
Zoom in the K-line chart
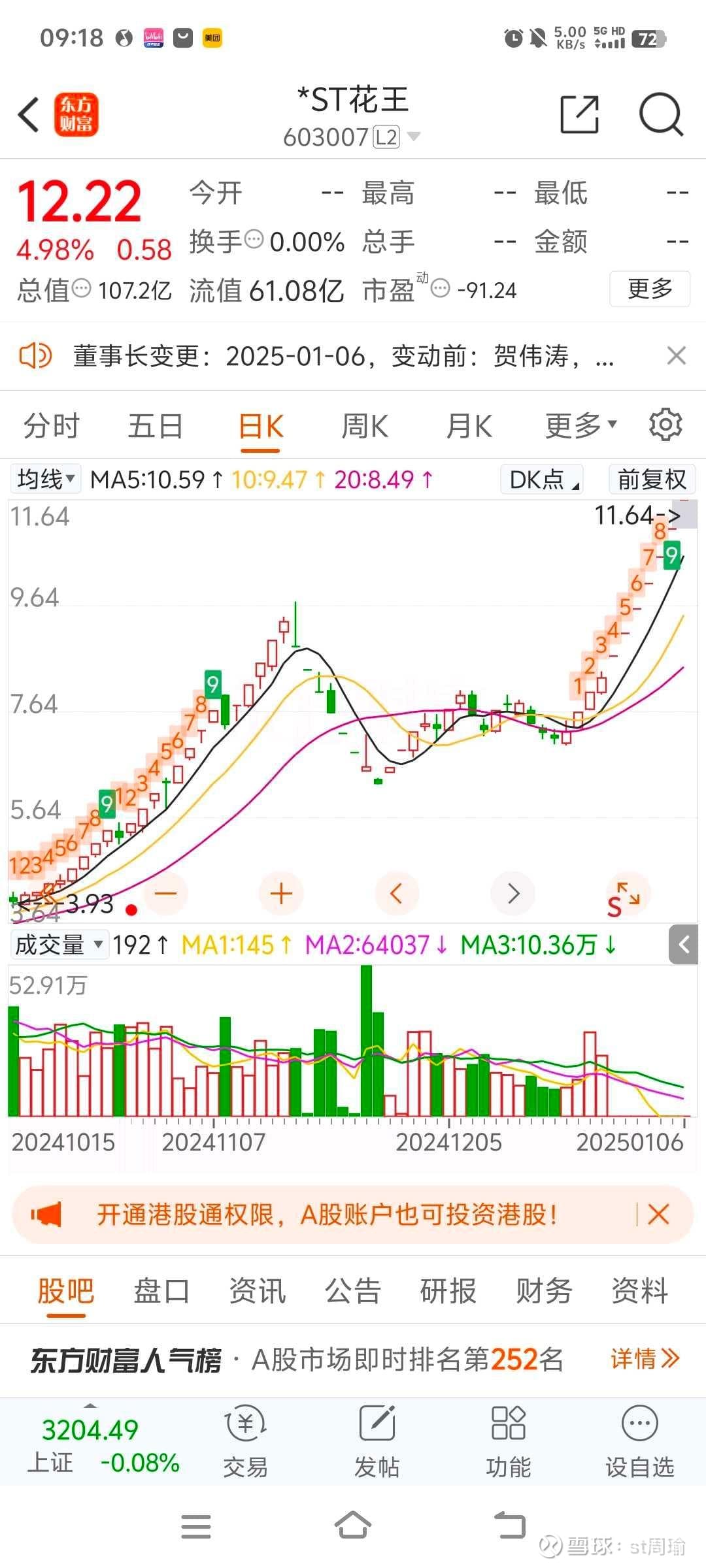[x=281, y=893]
